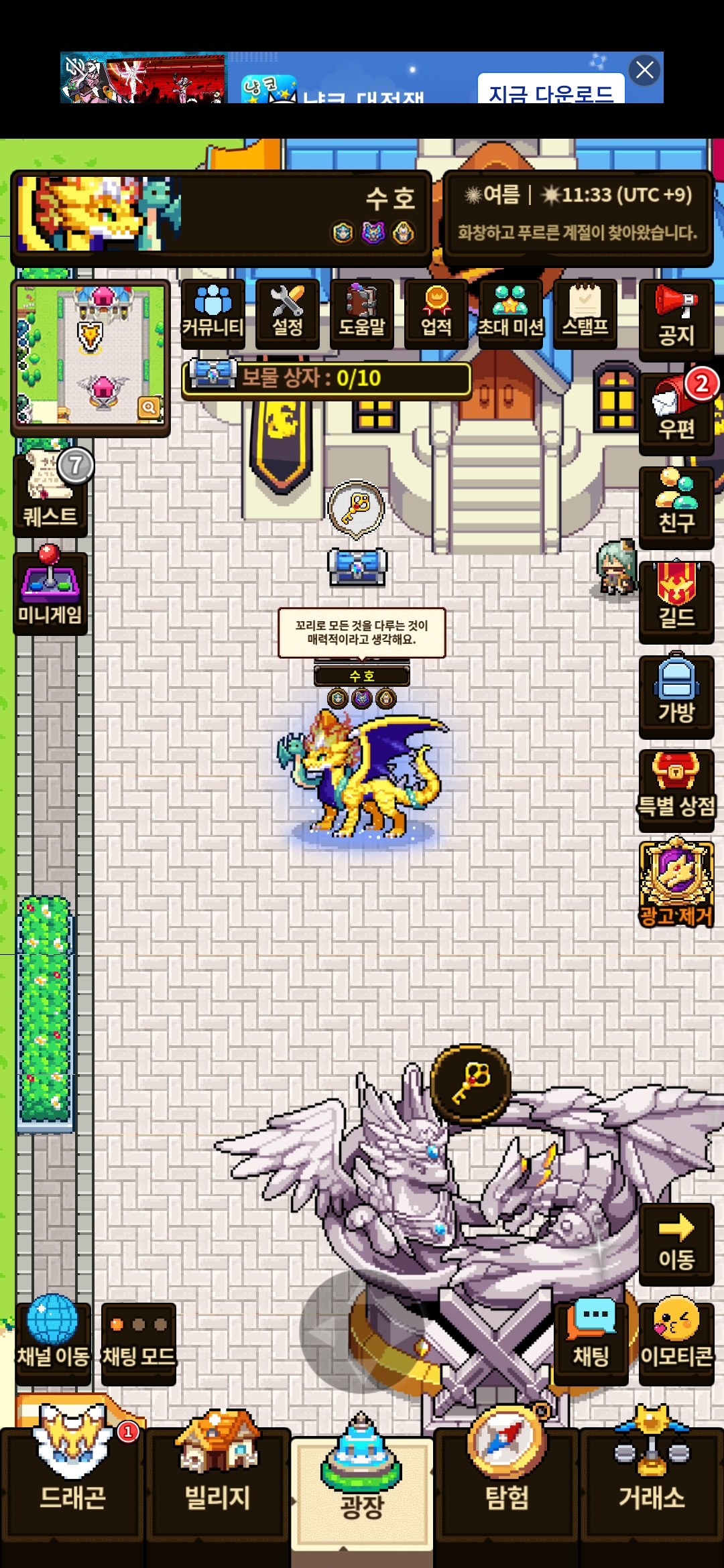
Task: Close the ad banner
Action: point(645,70)
